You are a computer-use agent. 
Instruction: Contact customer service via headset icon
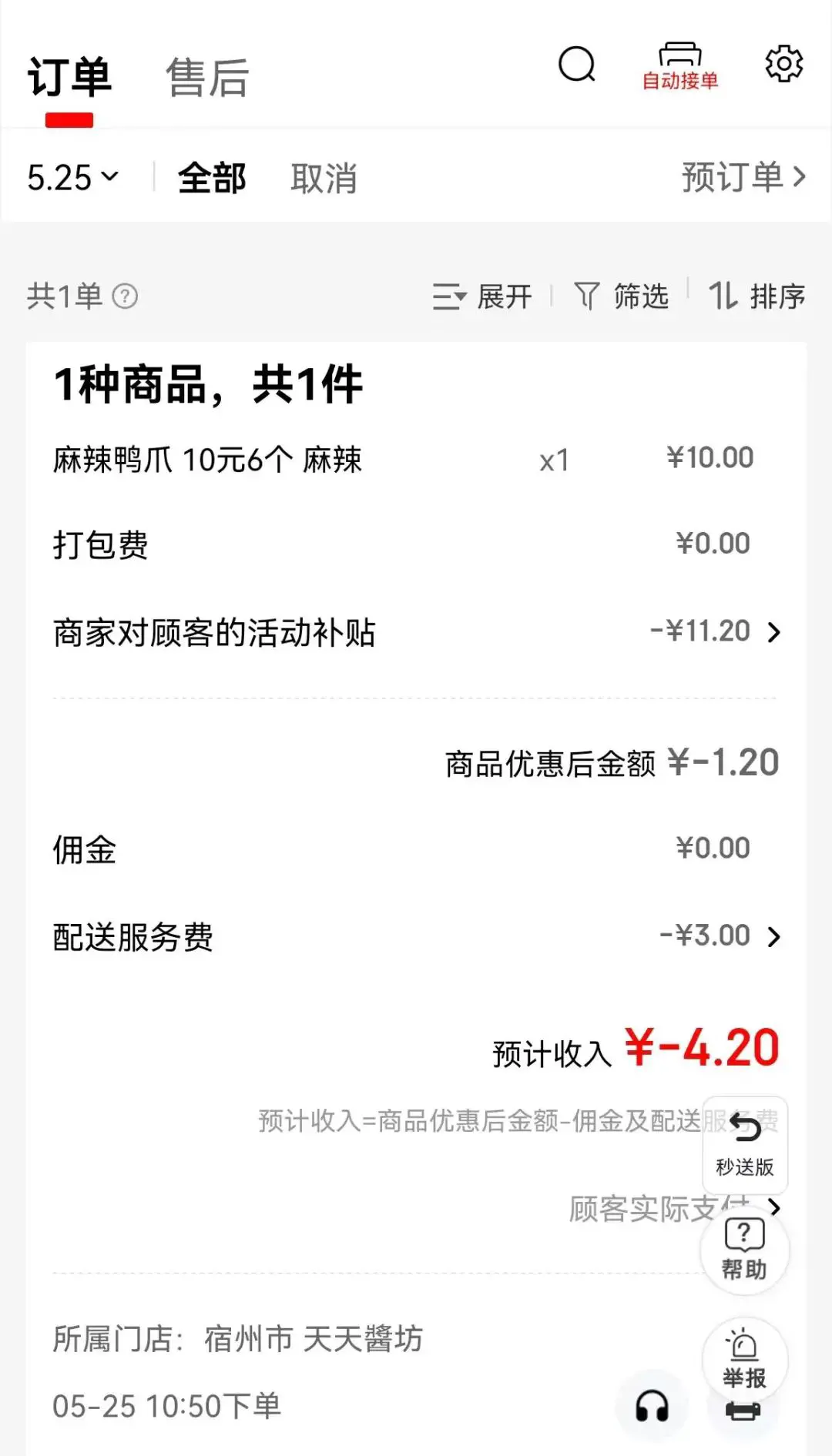pos(652,1407)
